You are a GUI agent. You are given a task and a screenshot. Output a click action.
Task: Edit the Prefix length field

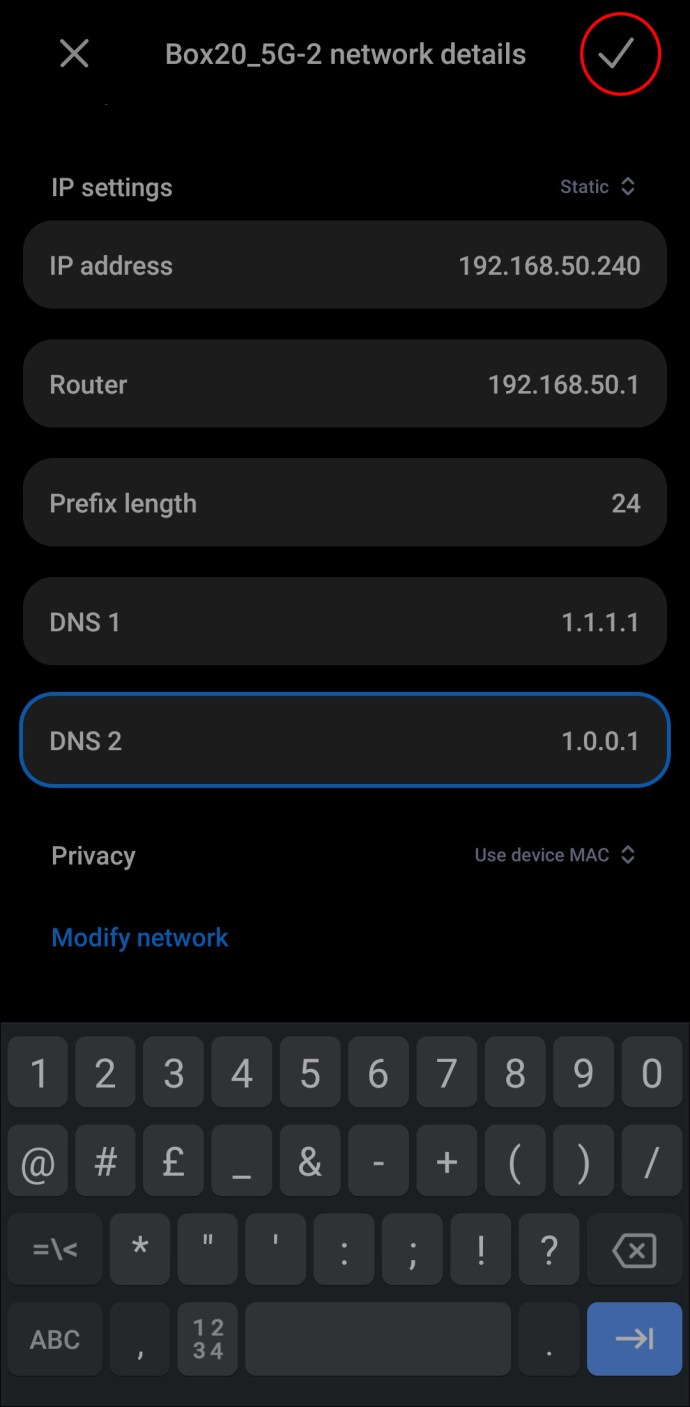coord(345,503)
